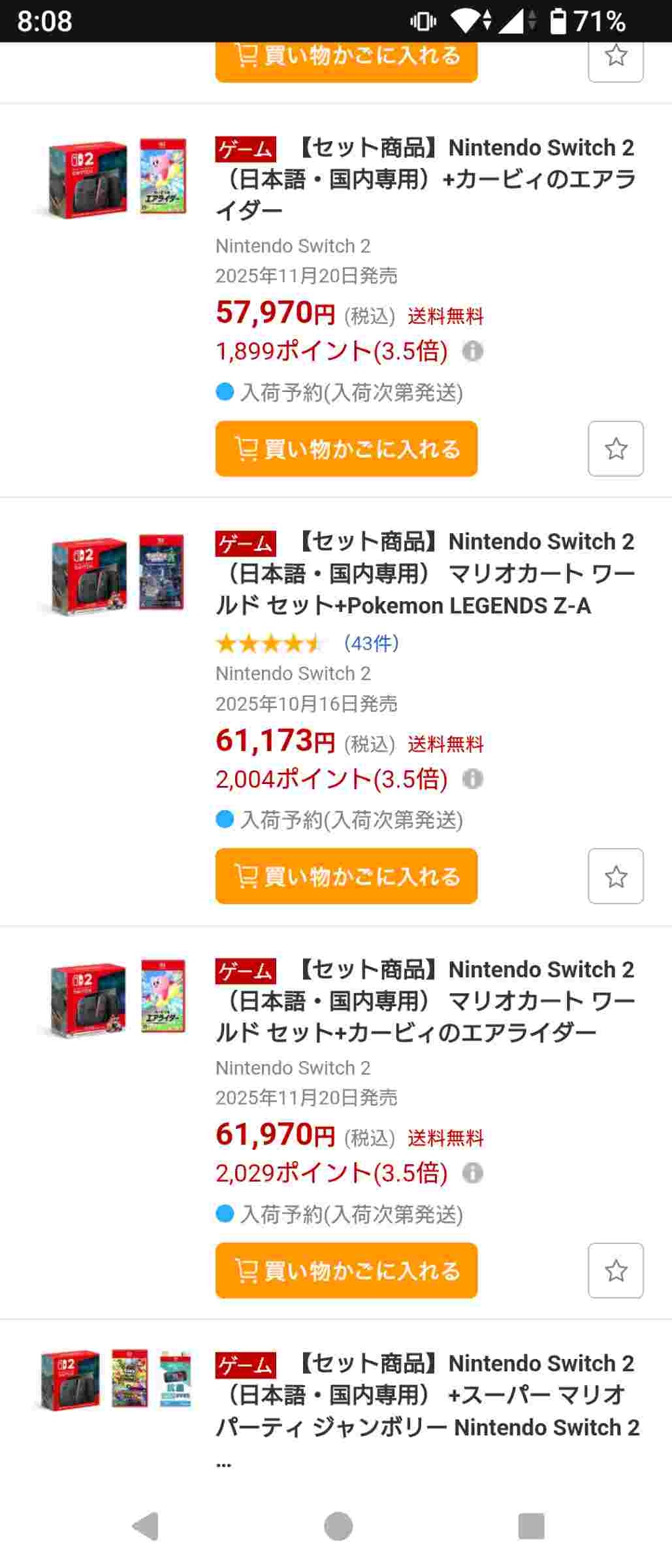The width and height of the screenshot is (672, 1568).
Task: Add Mario Kart World + Kirby set to cart
Action: coord(346,1270)
